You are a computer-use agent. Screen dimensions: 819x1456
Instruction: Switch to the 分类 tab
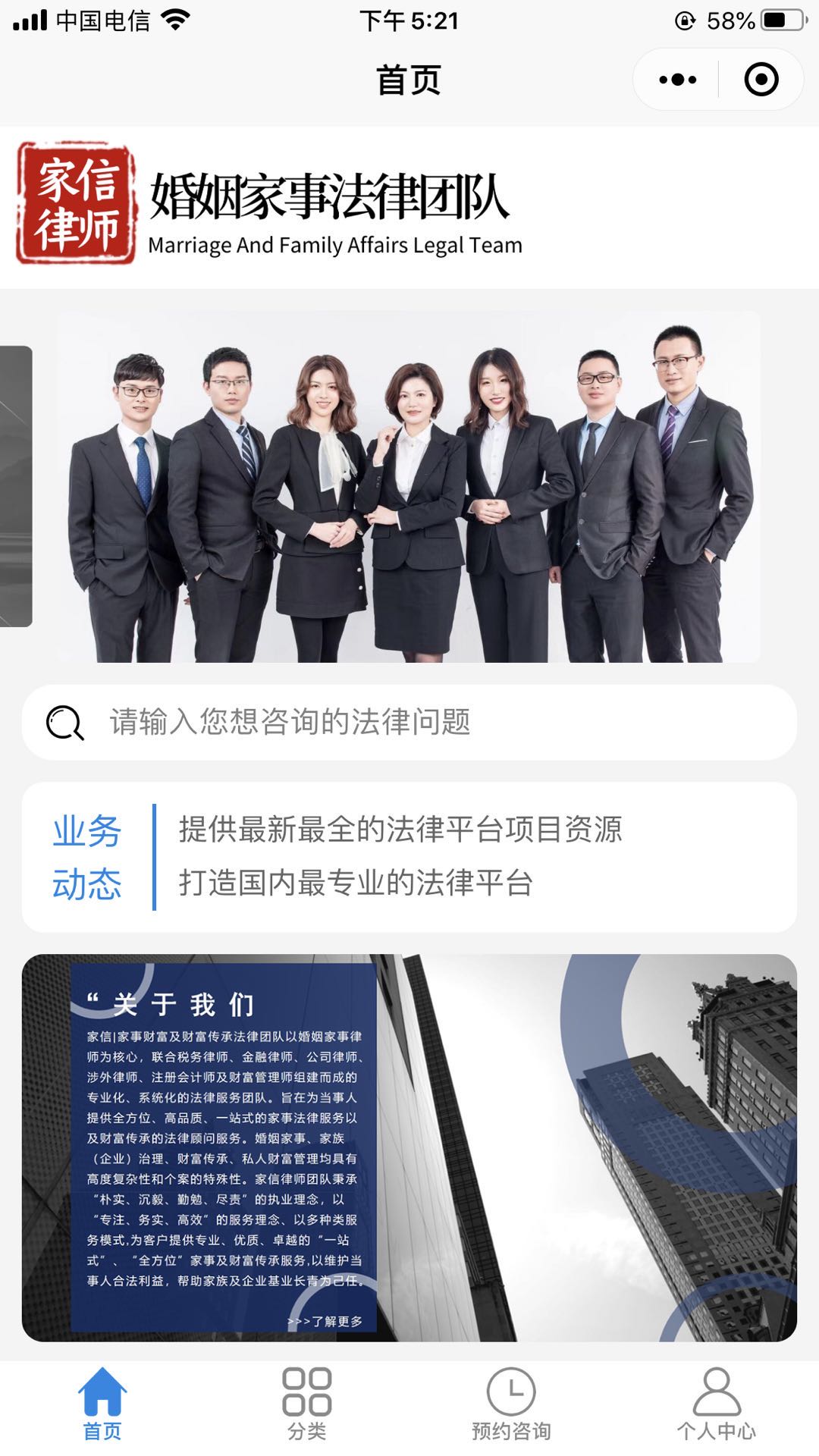pos(307,1404)
